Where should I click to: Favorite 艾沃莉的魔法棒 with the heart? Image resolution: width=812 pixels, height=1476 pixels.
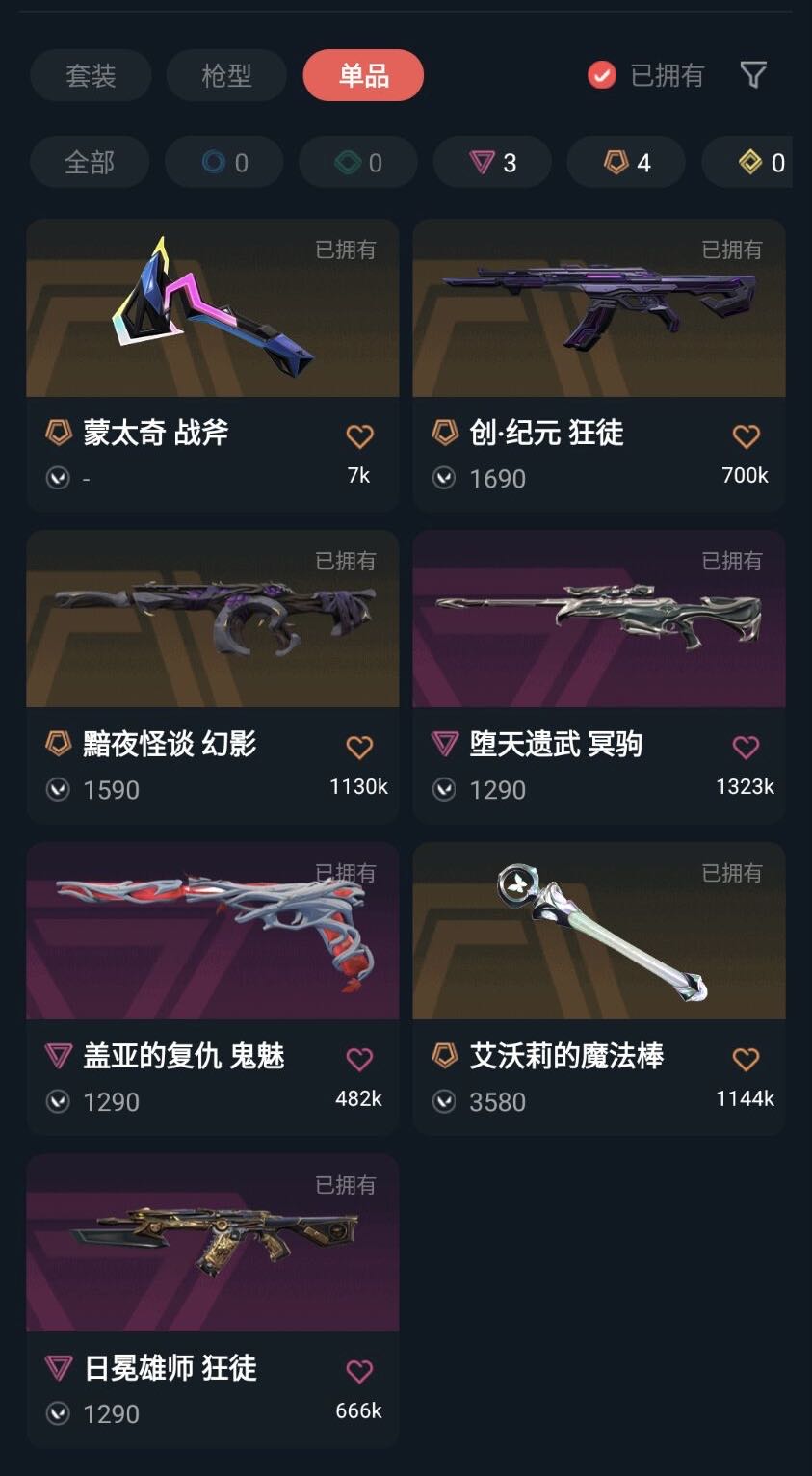(746, 1060)
